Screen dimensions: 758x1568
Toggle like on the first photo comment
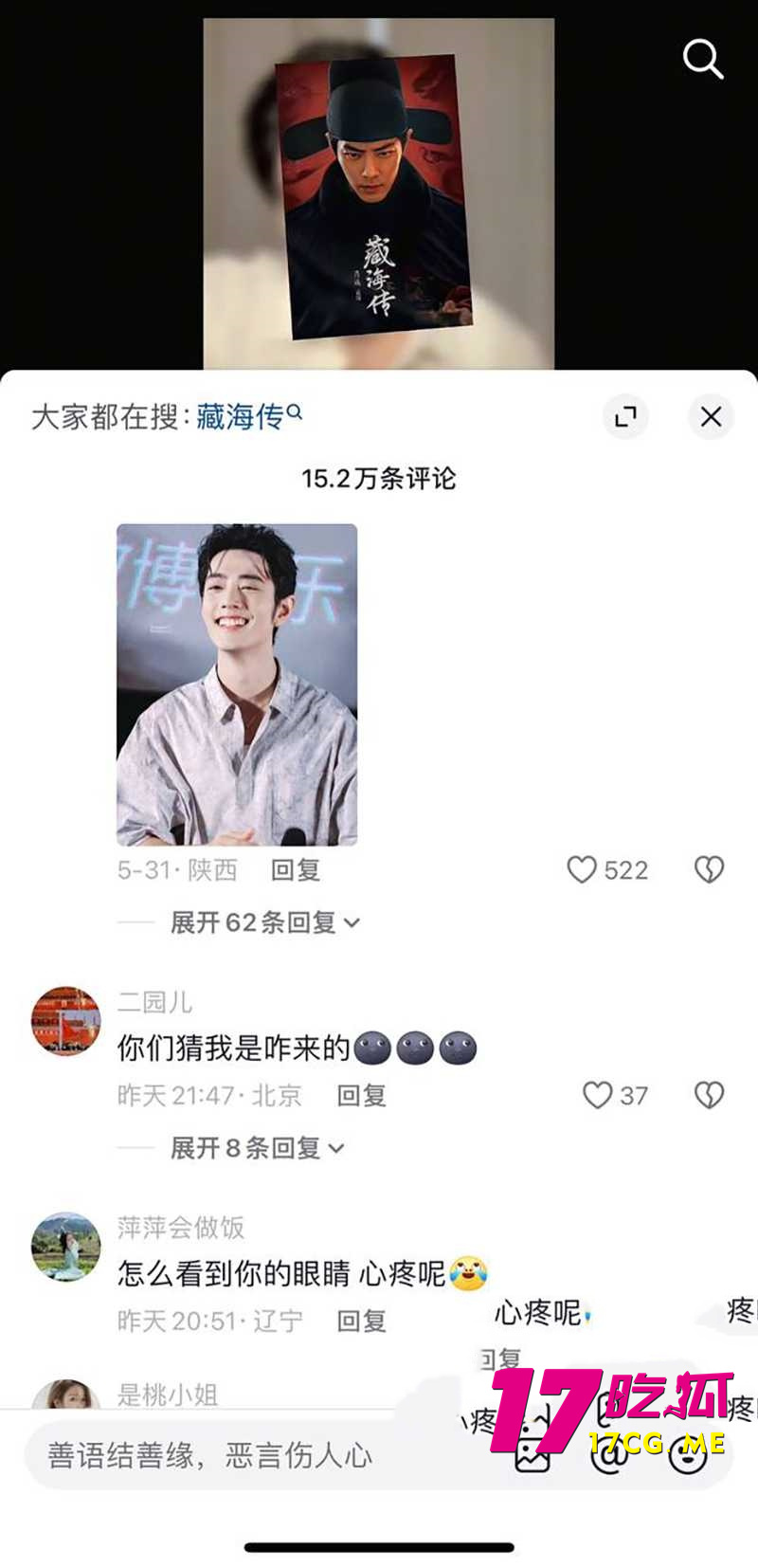pos(584,870)
